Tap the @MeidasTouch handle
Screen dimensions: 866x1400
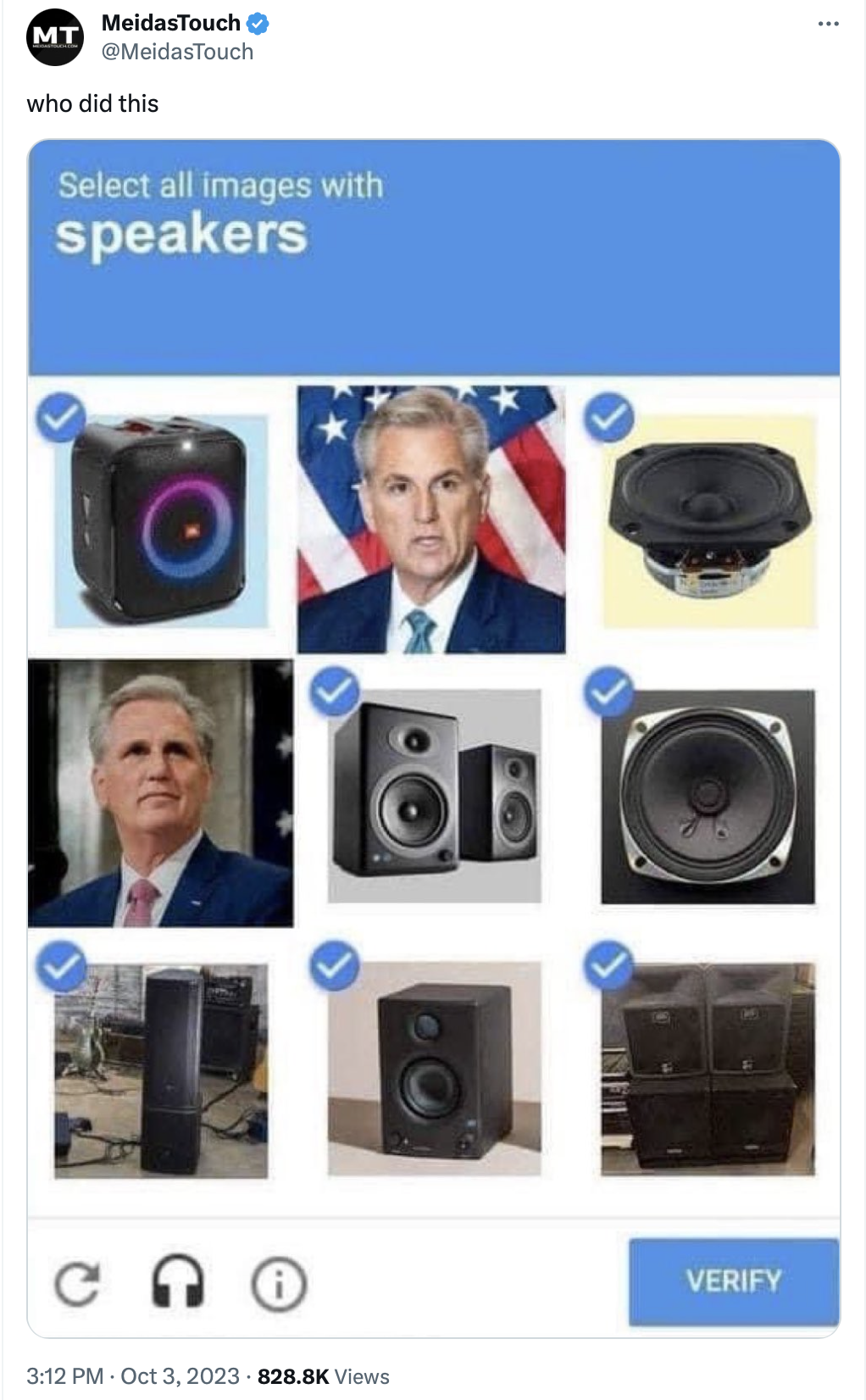click(177, 53)
